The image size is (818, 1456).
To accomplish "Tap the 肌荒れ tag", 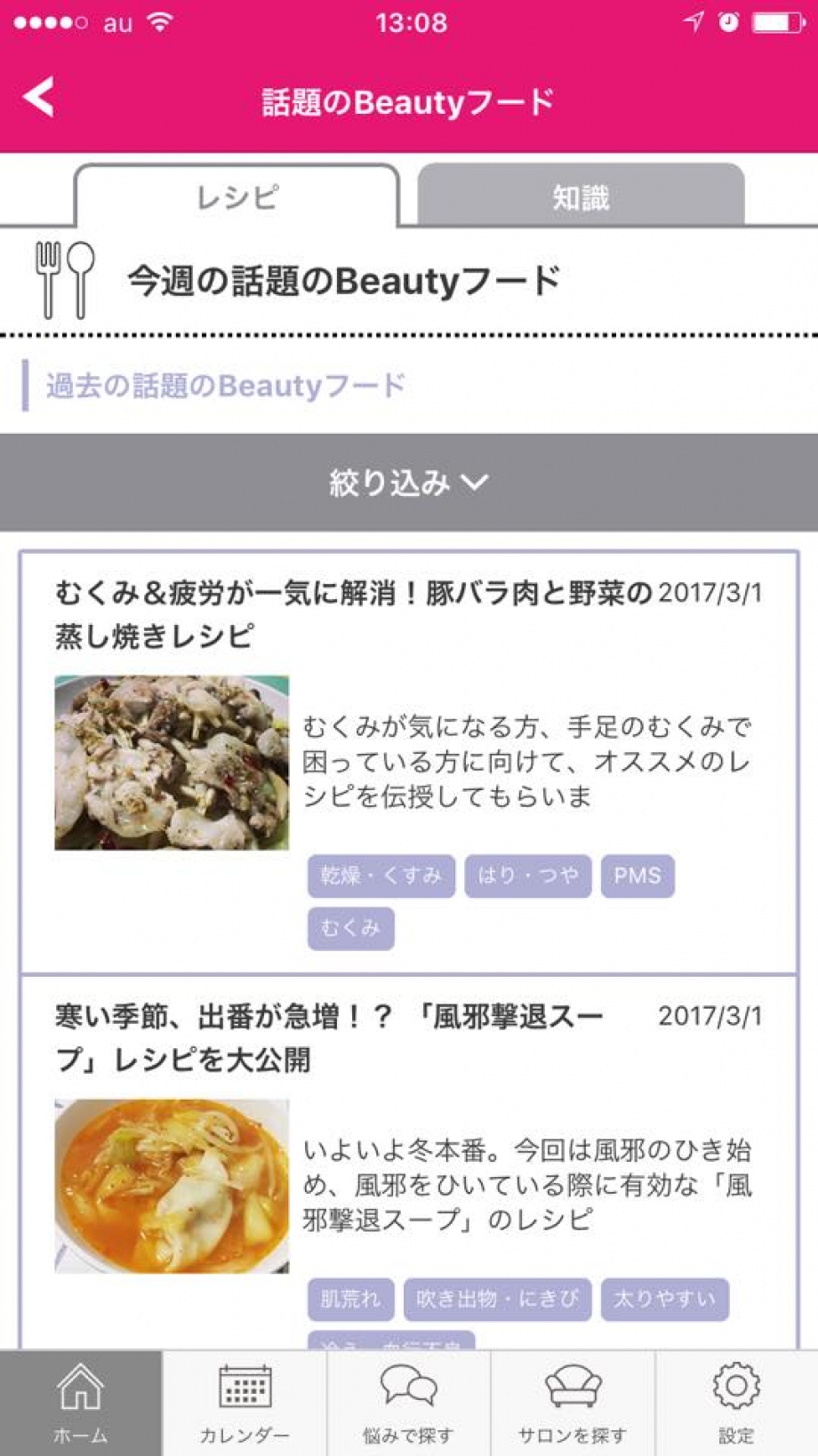I will [x=350, y=1299].
